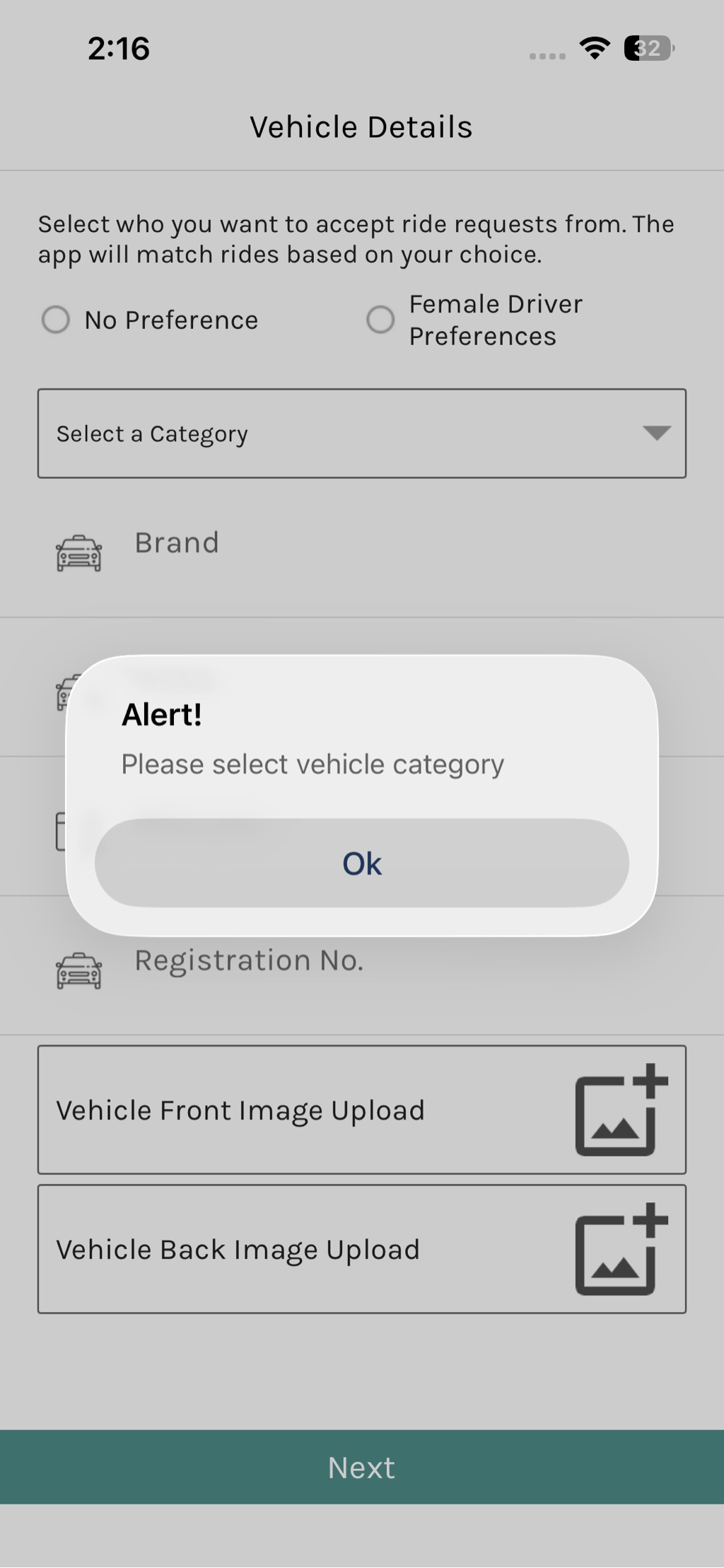Select the No Preference option
This screenshot has width=724, height=1568.
point(56,320)
